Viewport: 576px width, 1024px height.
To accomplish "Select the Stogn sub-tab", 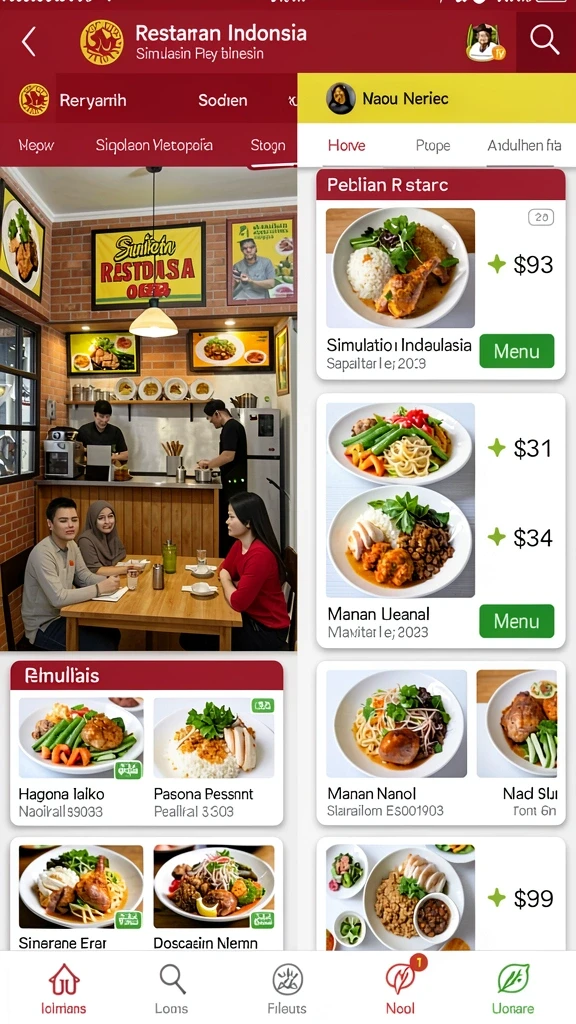I will 268,145.
